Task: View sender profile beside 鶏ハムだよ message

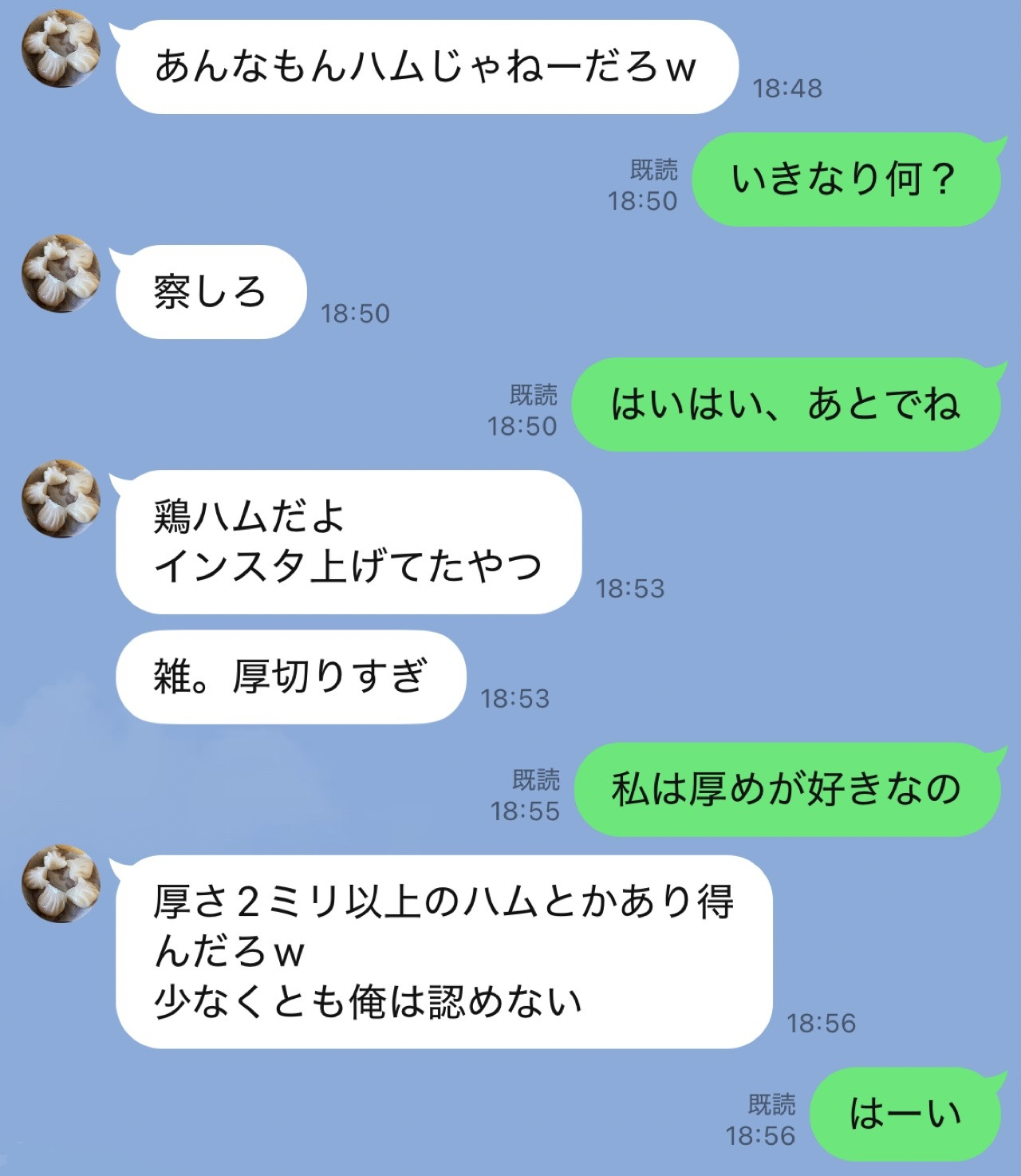Action: click(61, 499)
